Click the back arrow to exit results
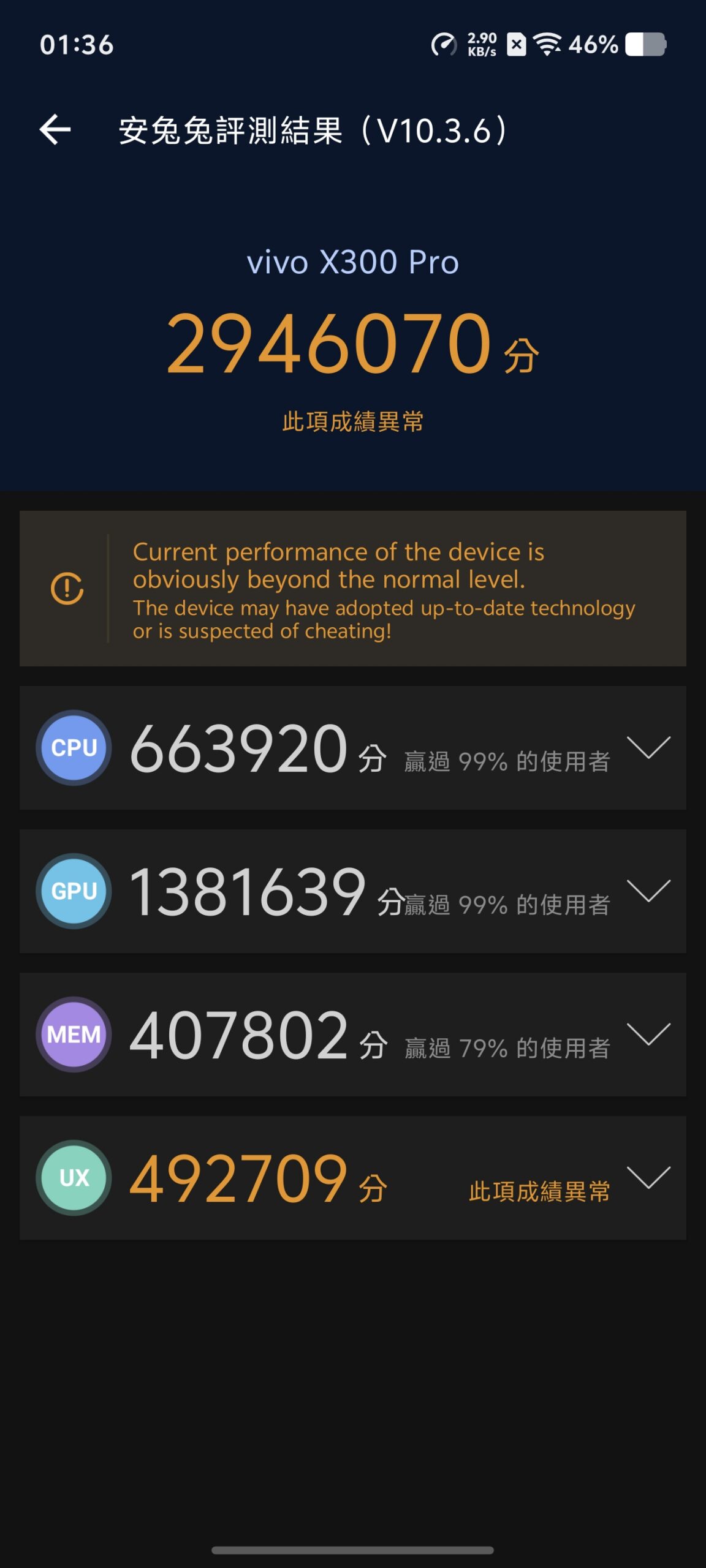The height and width of the screenshot is (1568, 706). click(56, 129)
